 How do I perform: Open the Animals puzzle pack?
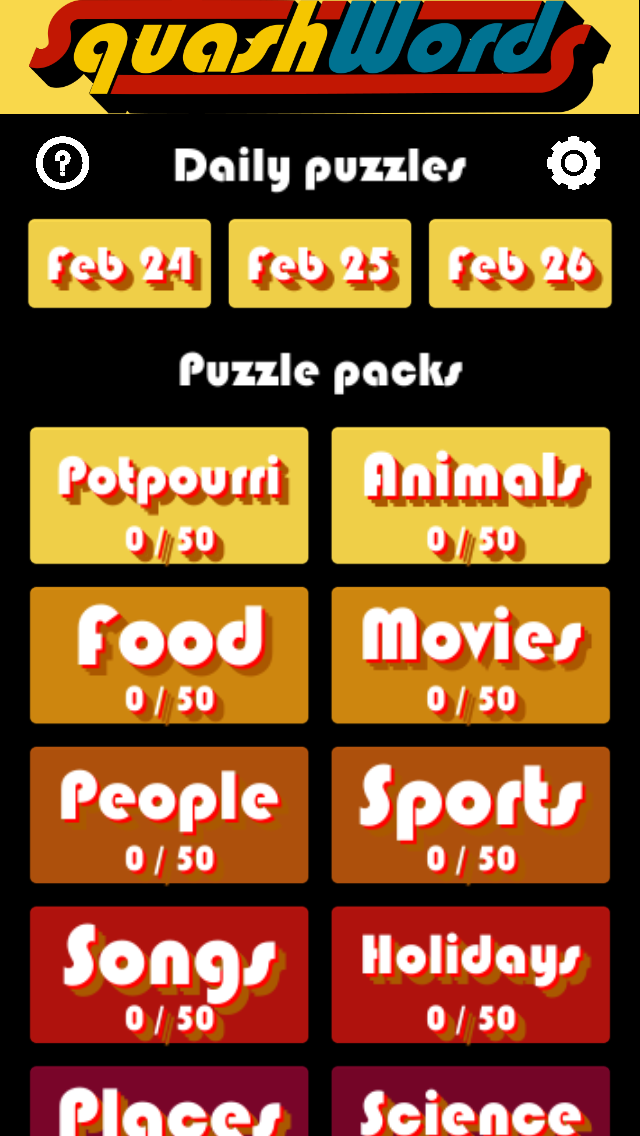click(x=471, y=496)
